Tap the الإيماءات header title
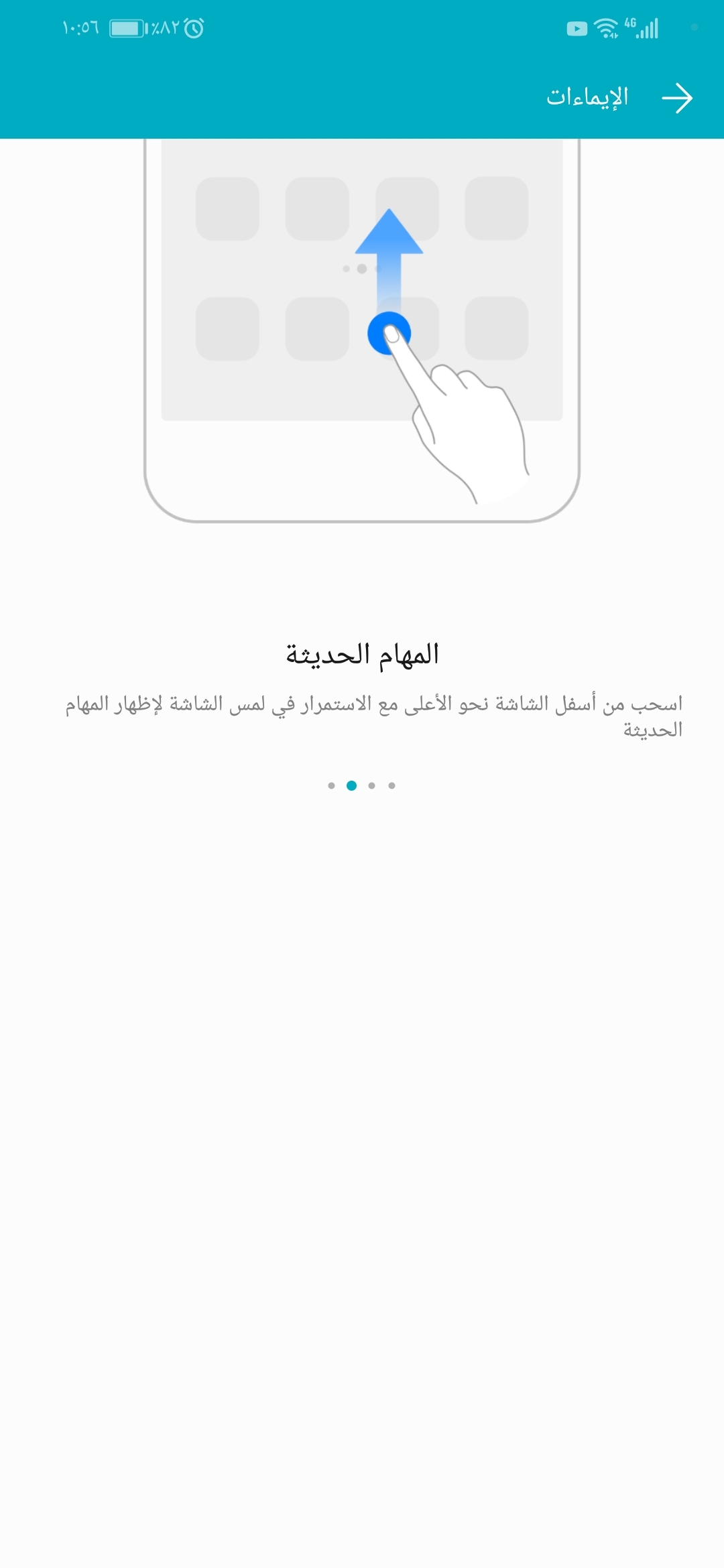 587,98
